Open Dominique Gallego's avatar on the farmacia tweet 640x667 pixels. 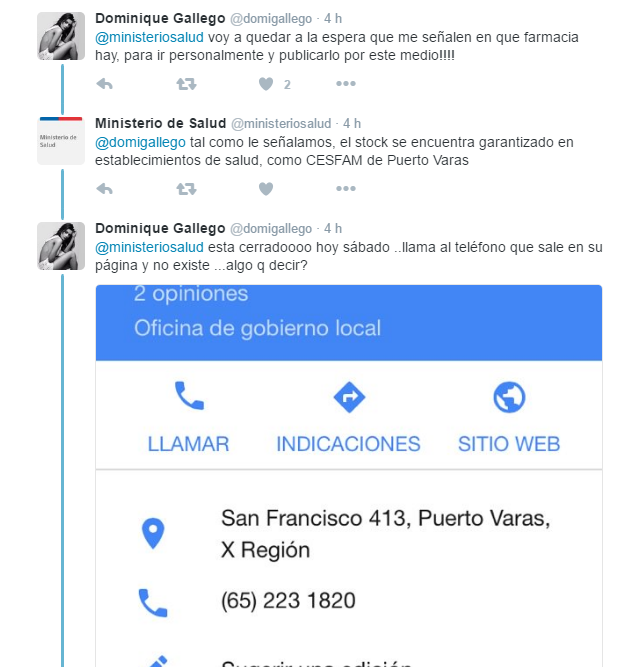coord(61,36)
